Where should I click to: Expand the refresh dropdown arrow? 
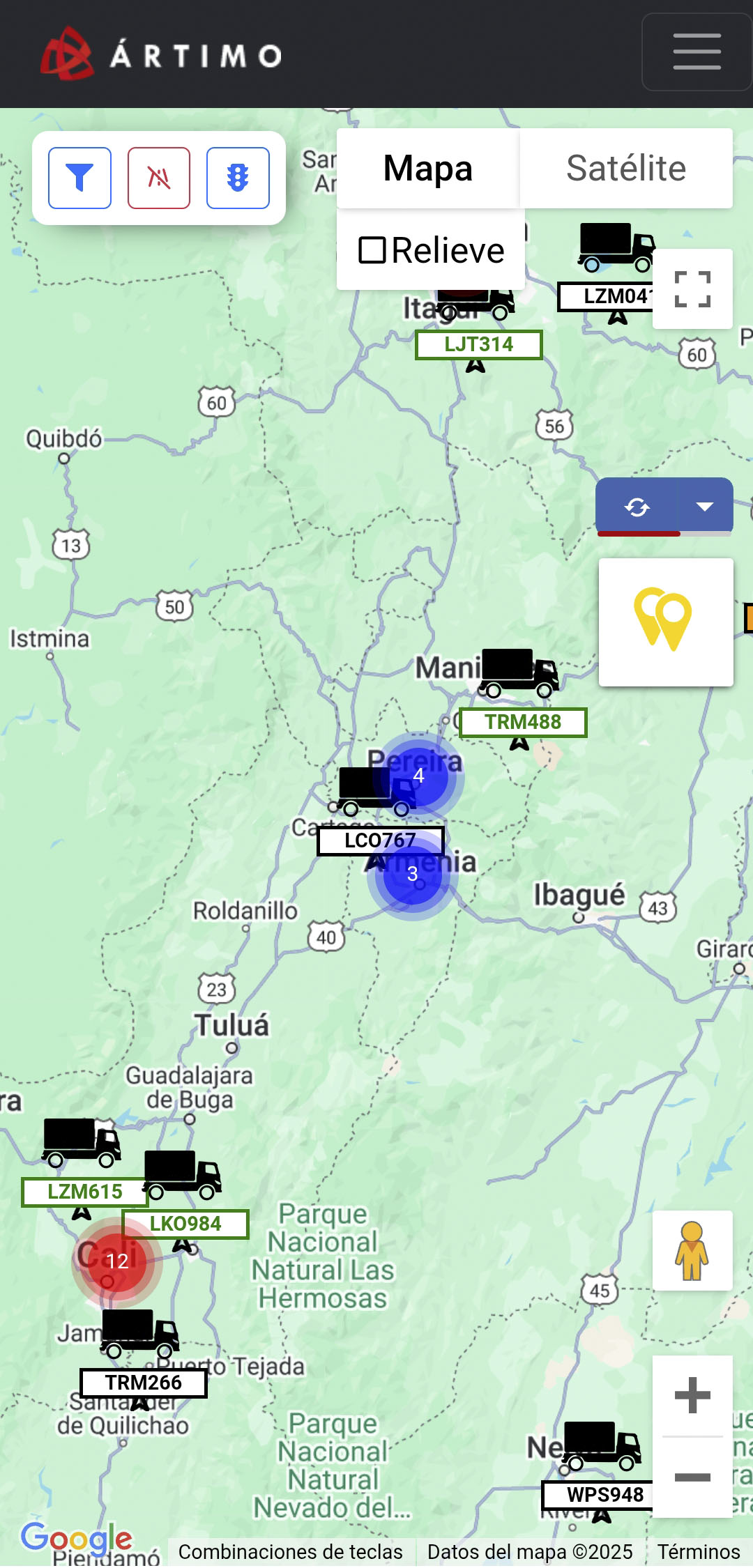point(705,507)
